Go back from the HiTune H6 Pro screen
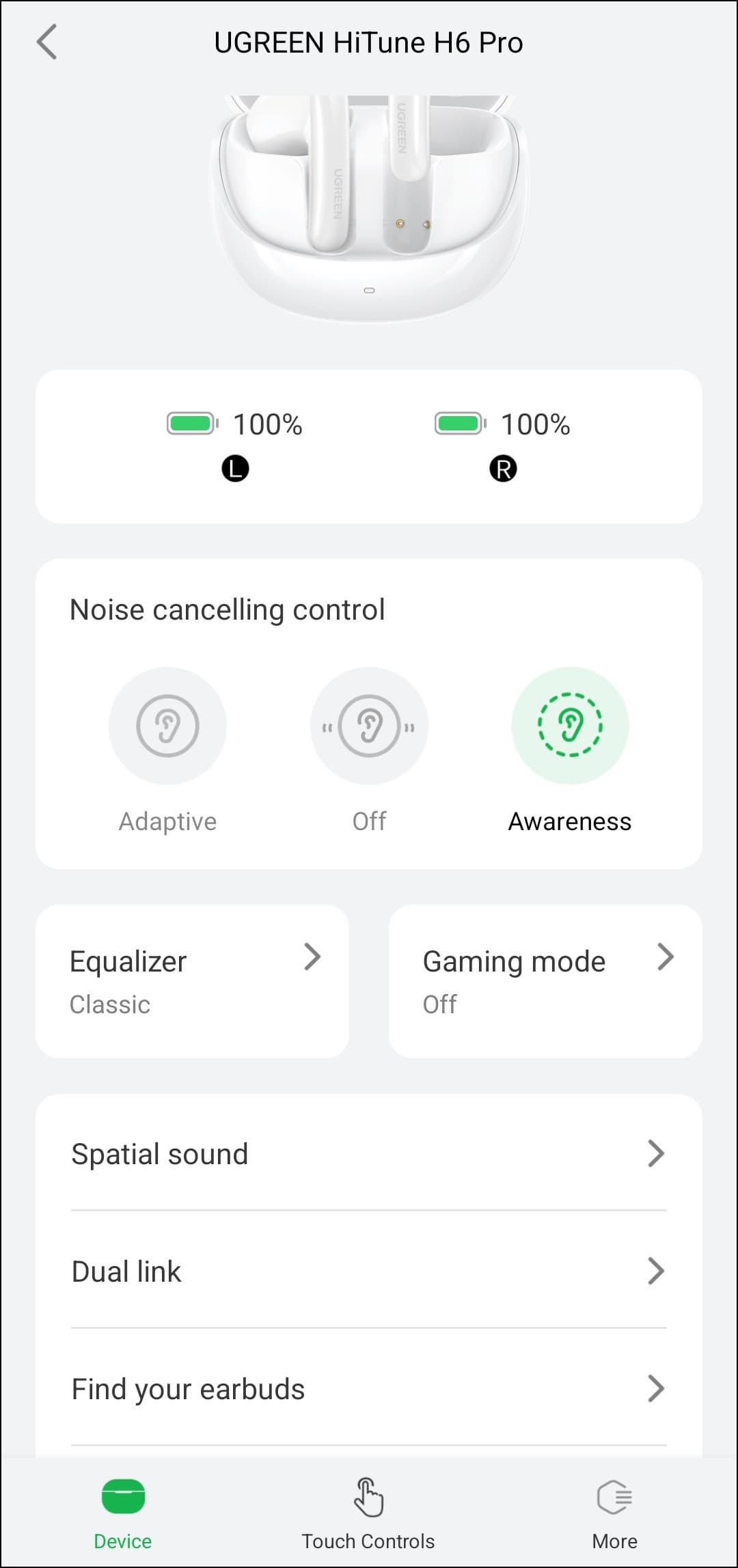 46,42
